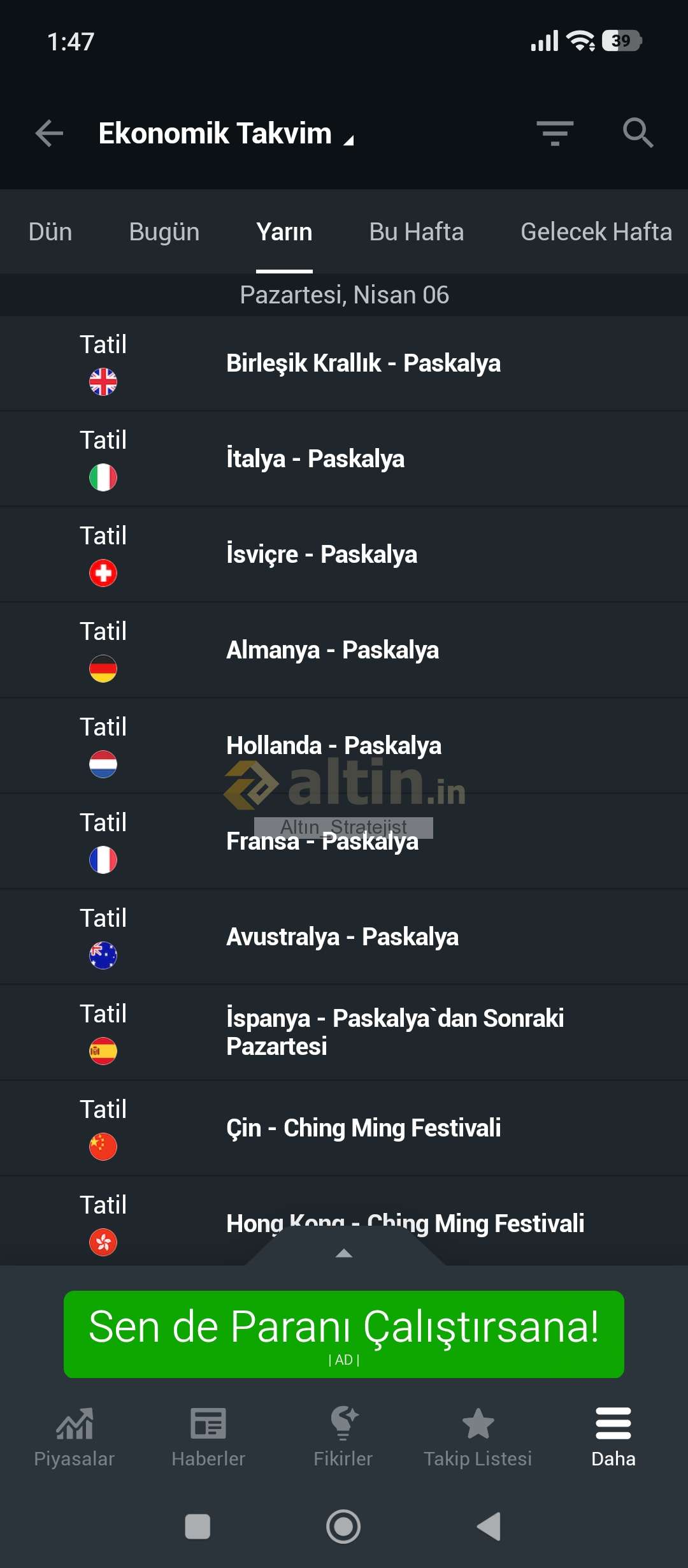
Task: Open the Çin - Ching Ming Festivali entry
Action: point(363,1128)
